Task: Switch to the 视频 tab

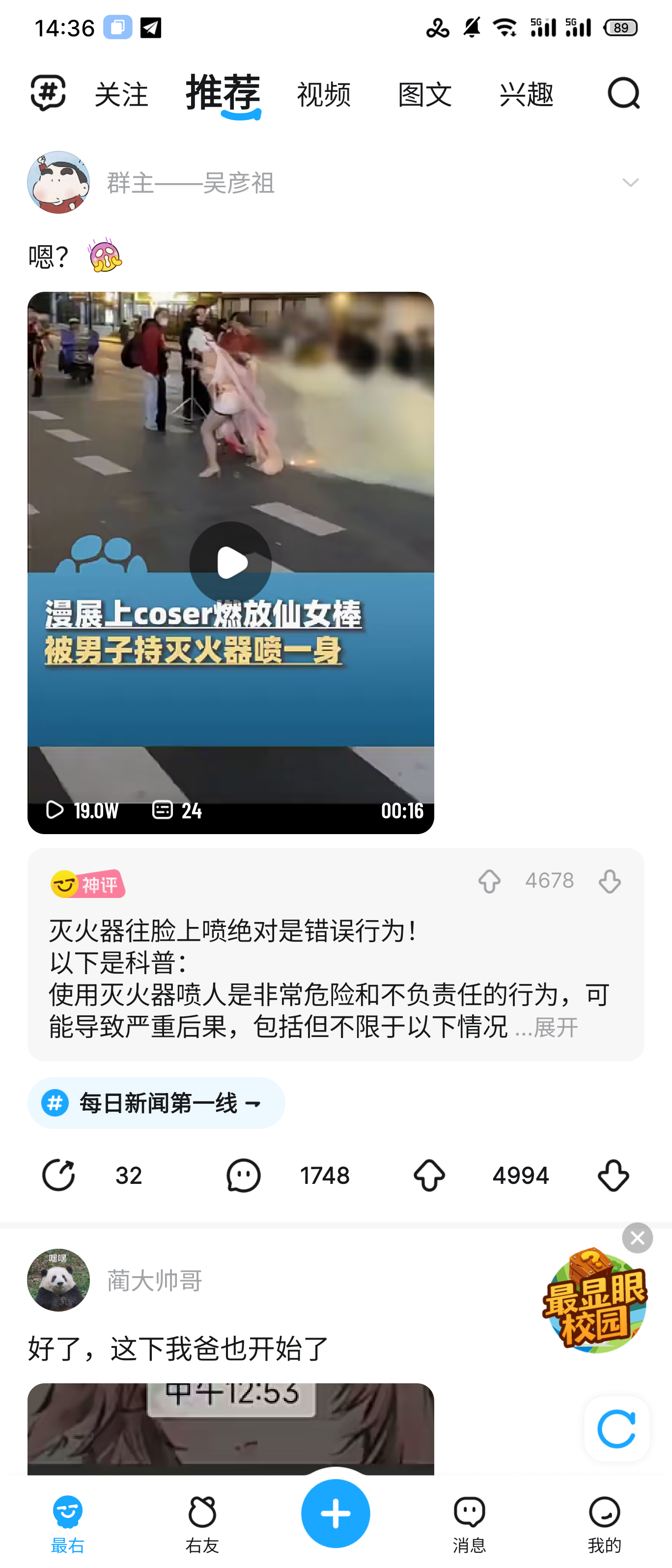Action: click(x=323, y=95)
